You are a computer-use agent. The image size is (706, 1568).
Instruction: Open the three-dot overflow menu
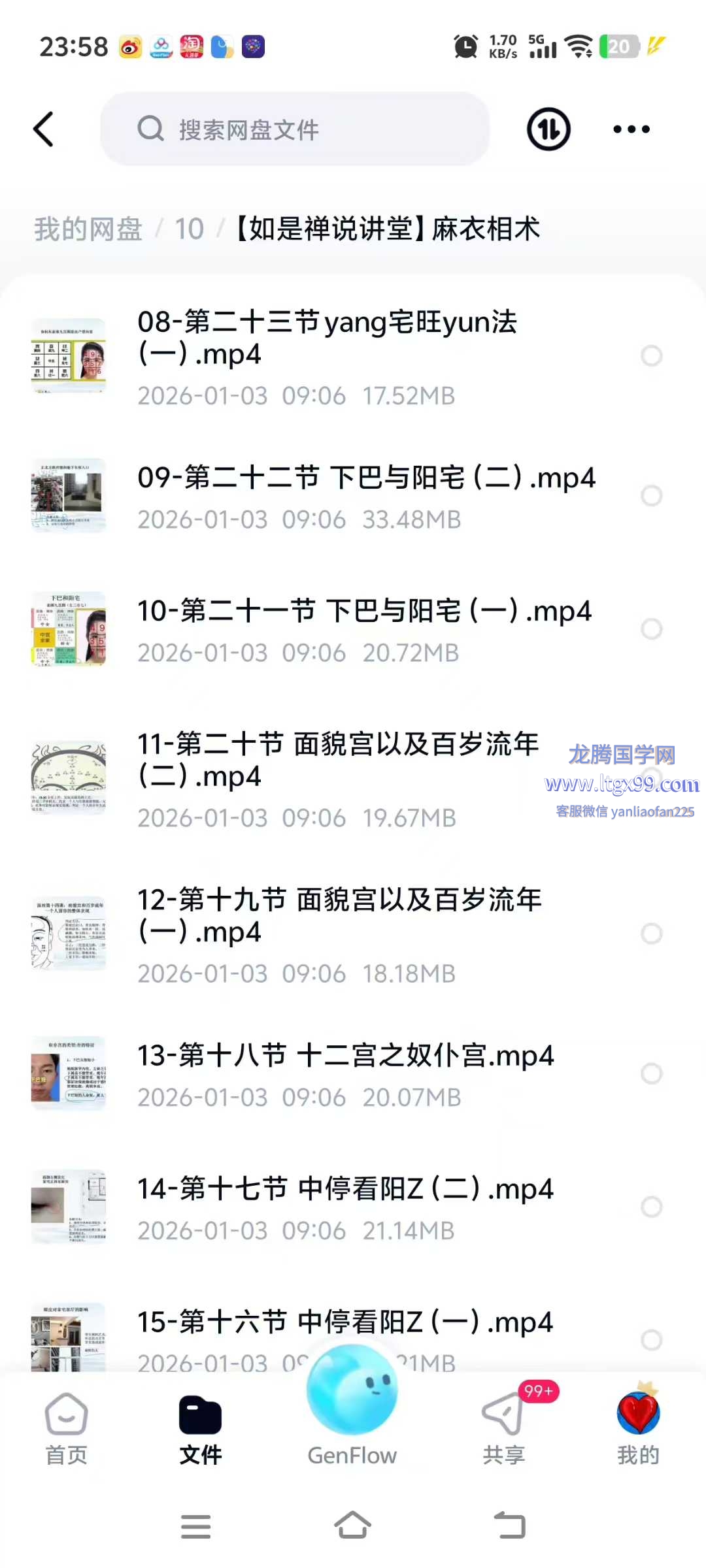pos(631,129)
